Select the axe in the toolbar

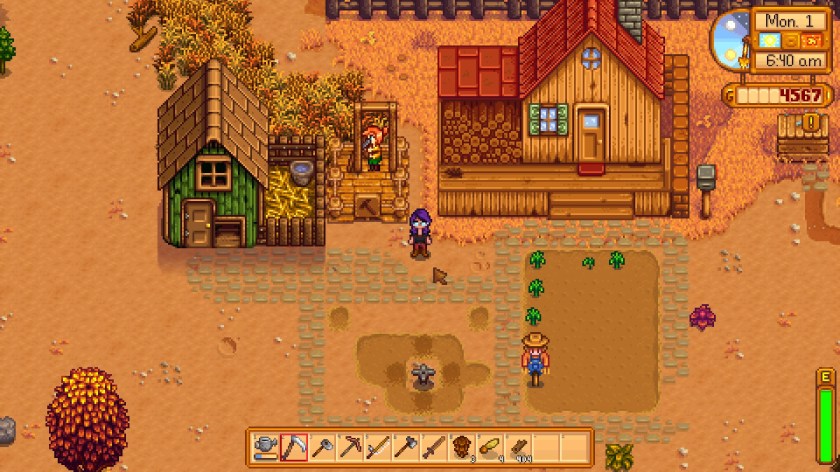(x=406, y=446)
